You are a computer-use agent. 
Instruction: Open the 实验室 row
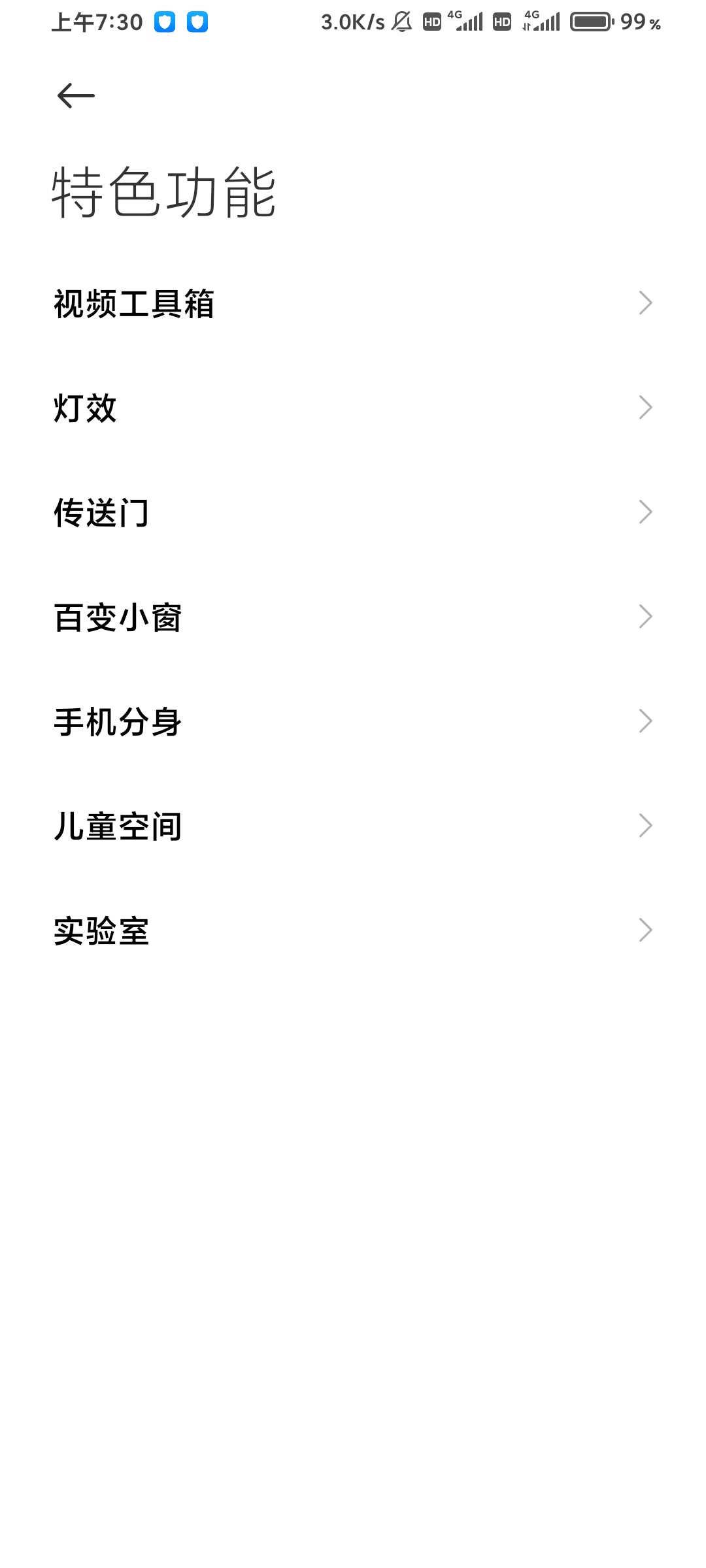pyautogui.click(x=353, y=930)
